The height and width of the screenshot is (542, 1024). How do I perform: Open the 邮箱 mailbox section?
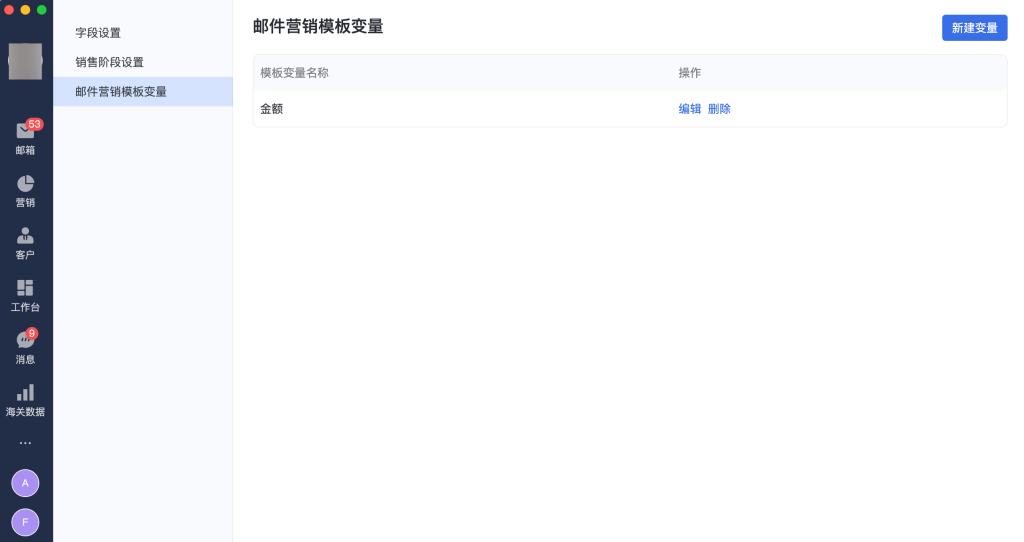25,138
